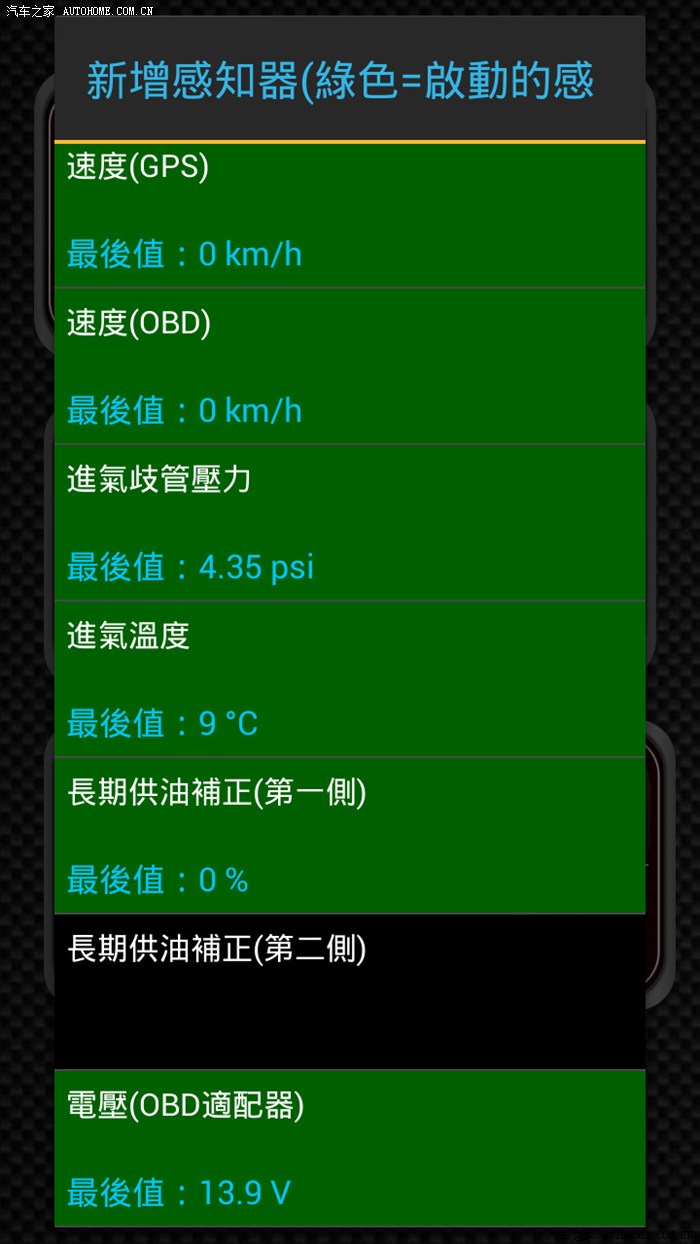Choose the 速度(OBD) sensor
700x1244 pixels.
pyautogui.click(x=350, y=366)
